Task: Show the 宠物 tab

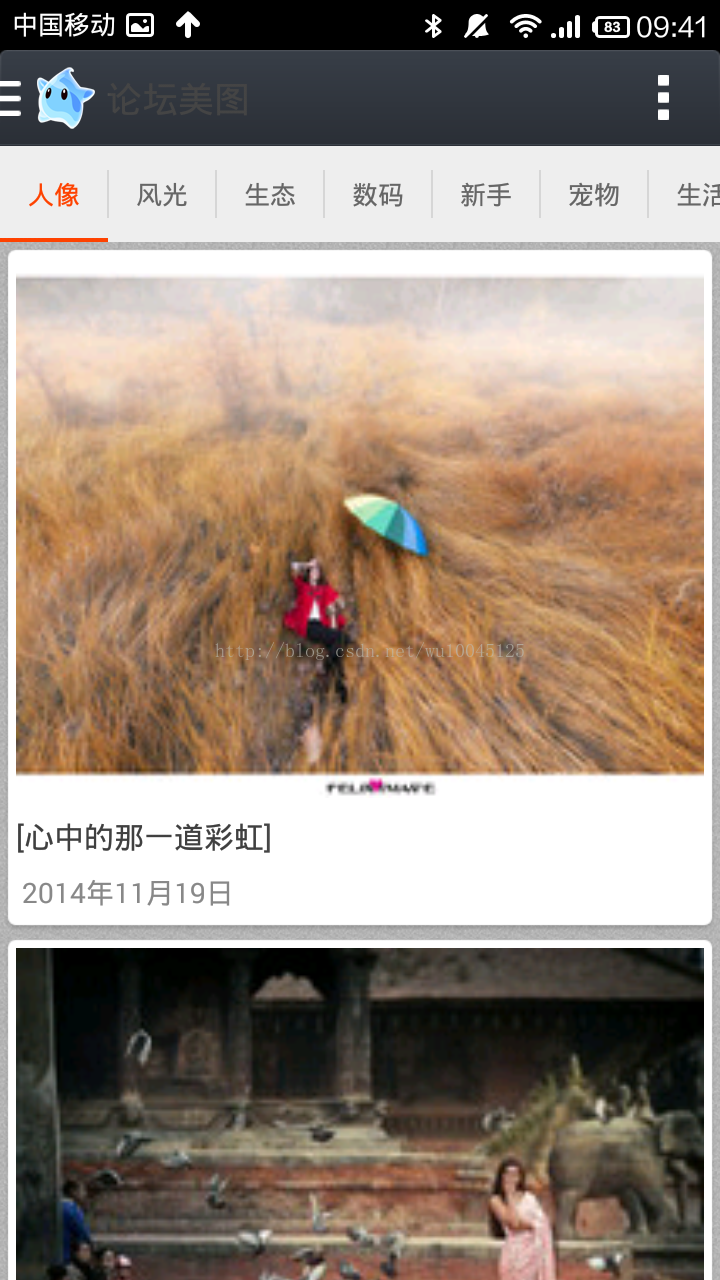Action: click(594, 195)
